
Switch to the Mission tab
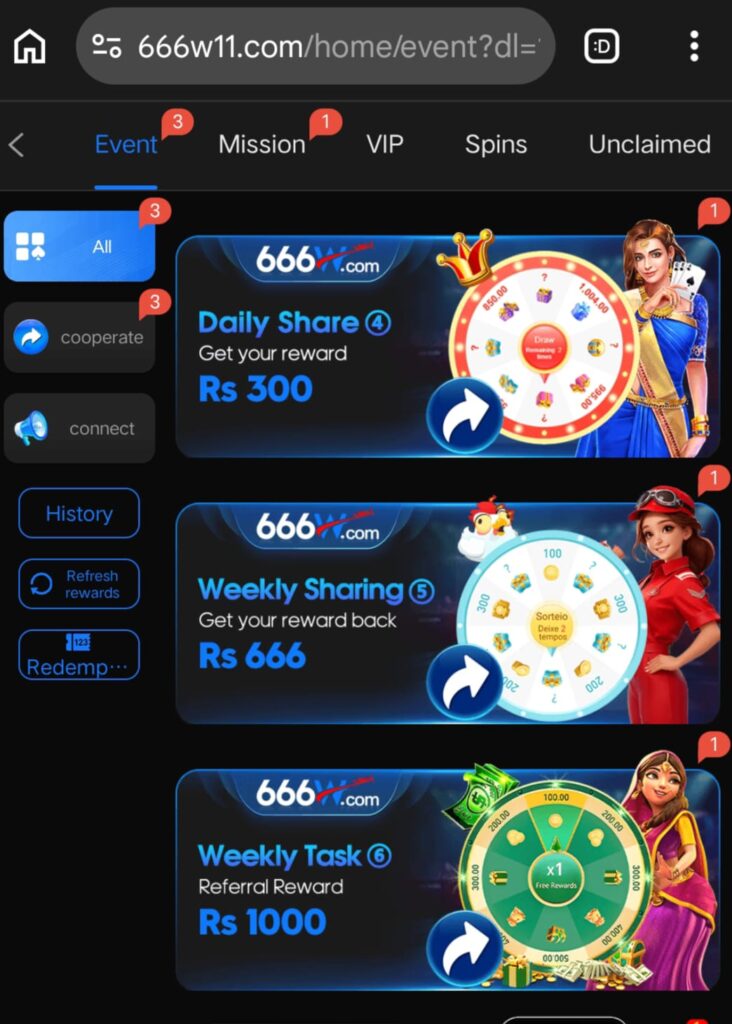pyautogui.click(x=262, y=145)
